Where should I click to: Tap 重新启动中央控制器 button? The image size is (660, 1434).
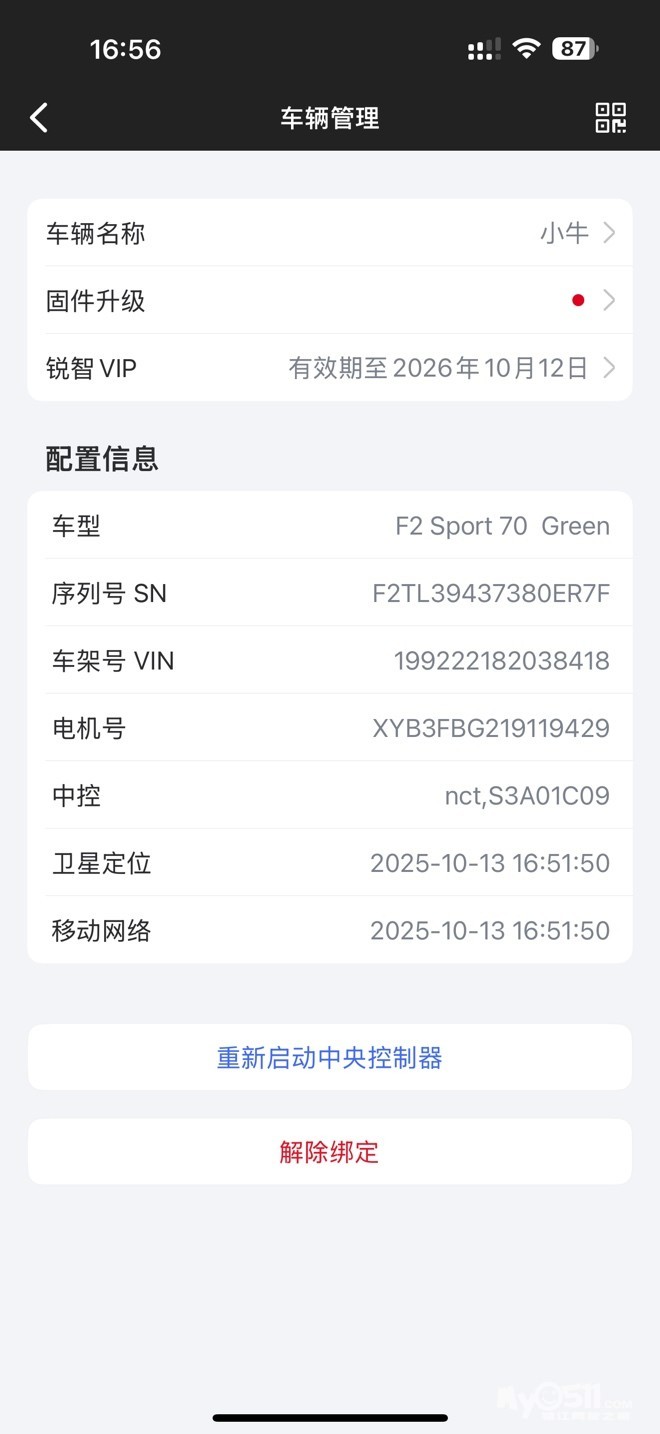pos(330,1057)
